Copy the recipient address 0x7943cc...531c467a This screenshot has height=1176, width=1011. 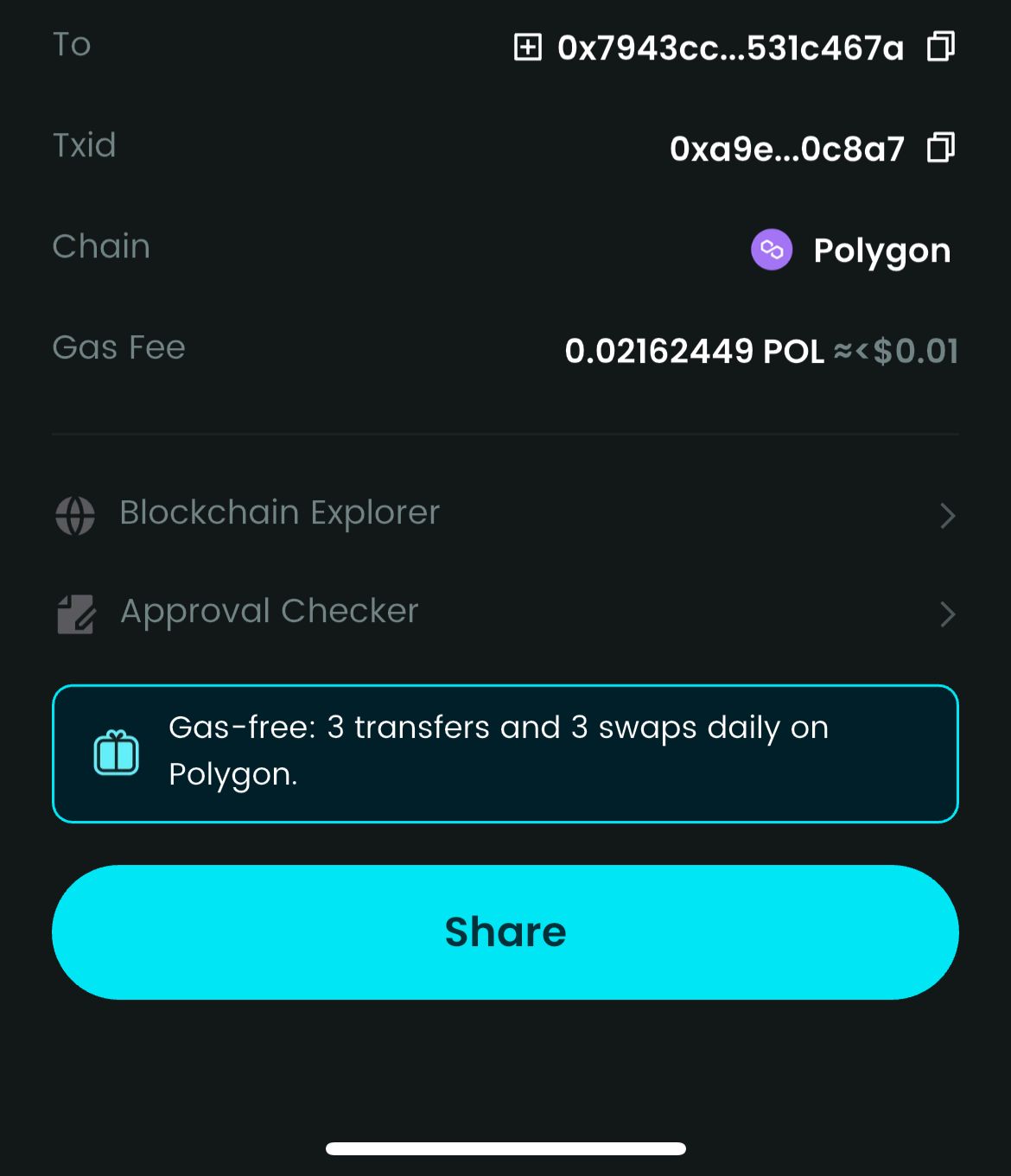coord(940,47)
